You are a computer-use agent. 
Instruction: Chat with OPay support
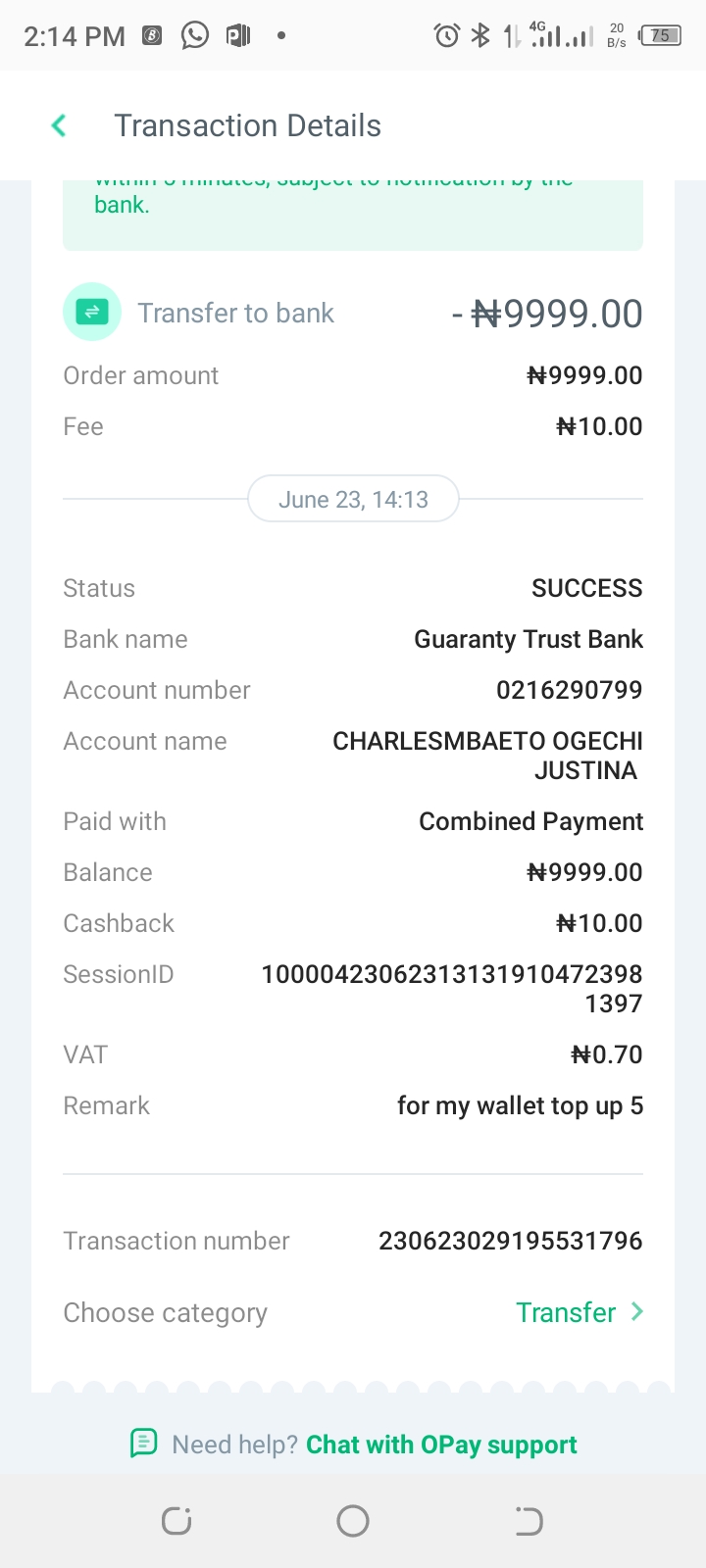click(x=441, y=1445)
